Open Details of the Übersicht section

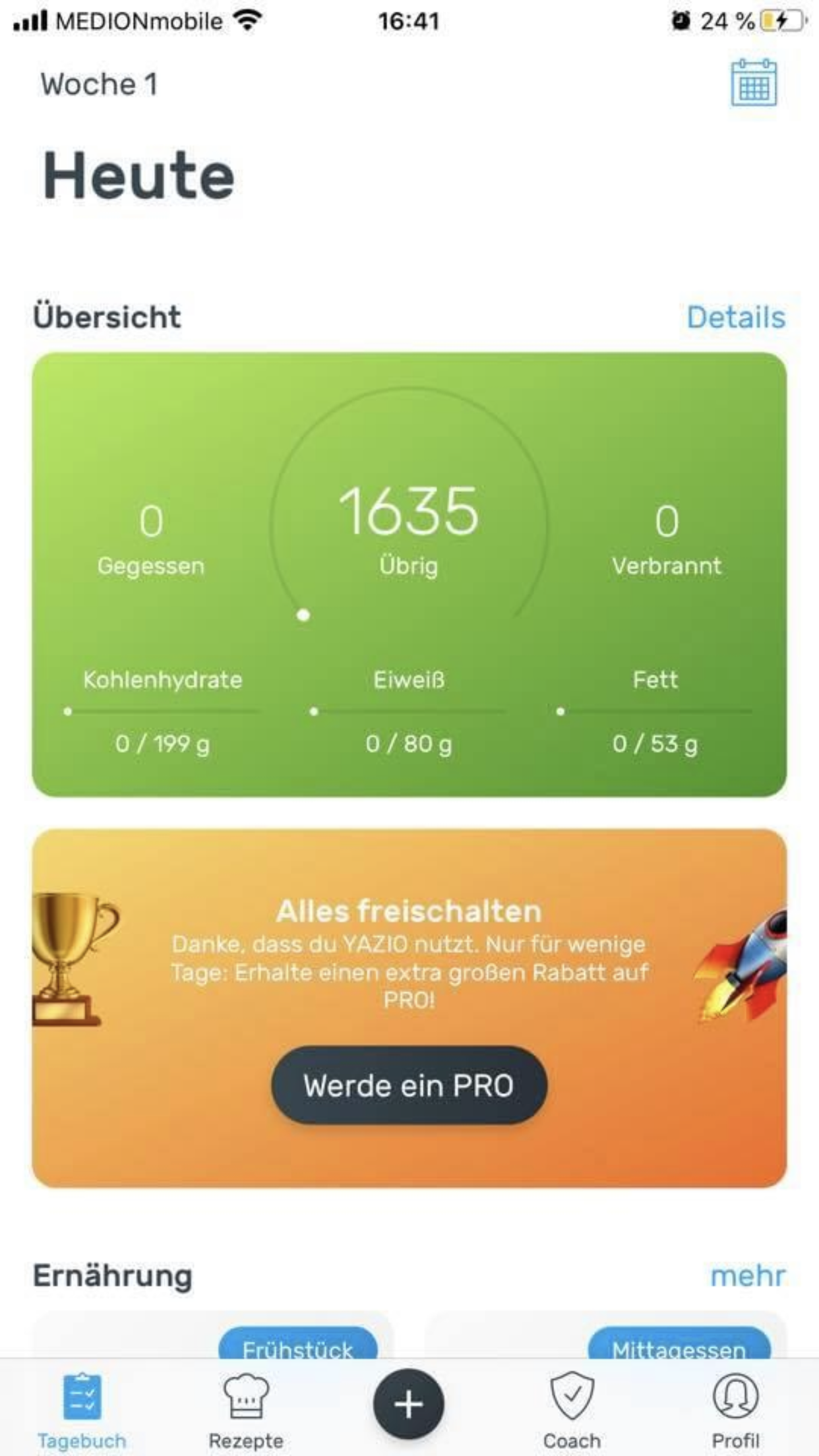coord(735,318)
